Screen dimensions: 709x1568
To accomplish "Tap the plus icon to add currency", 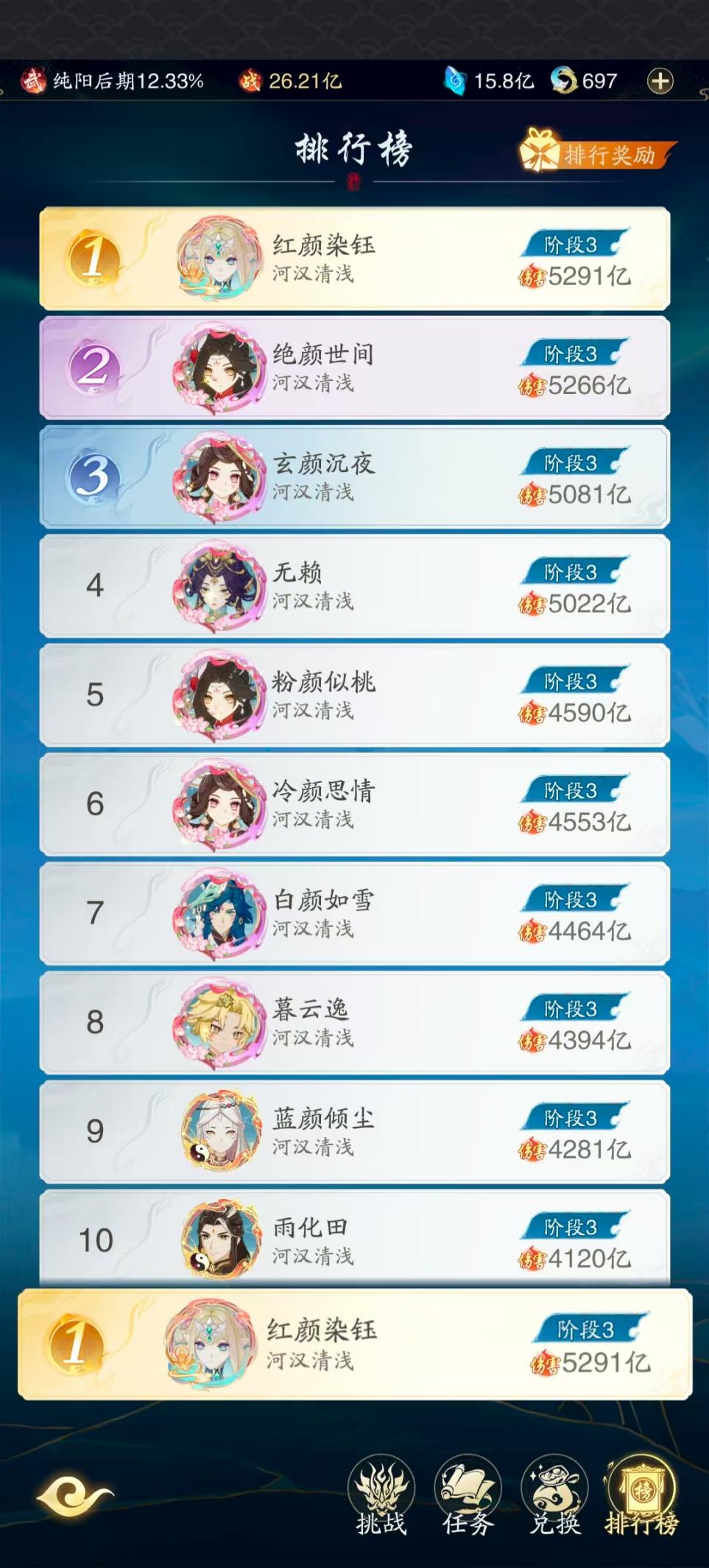I will [660, 81].
